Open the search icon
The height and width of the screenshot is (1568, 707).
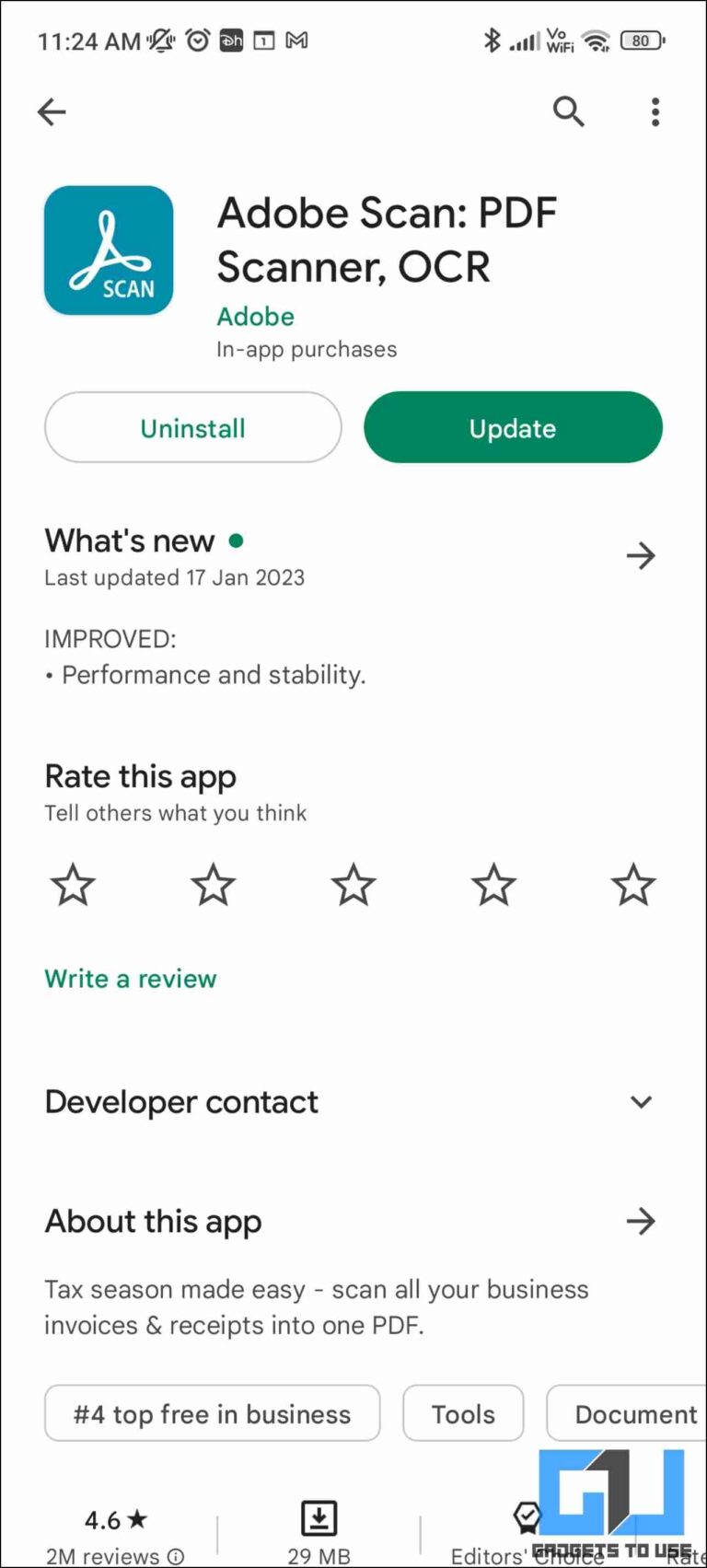[568, 112]
